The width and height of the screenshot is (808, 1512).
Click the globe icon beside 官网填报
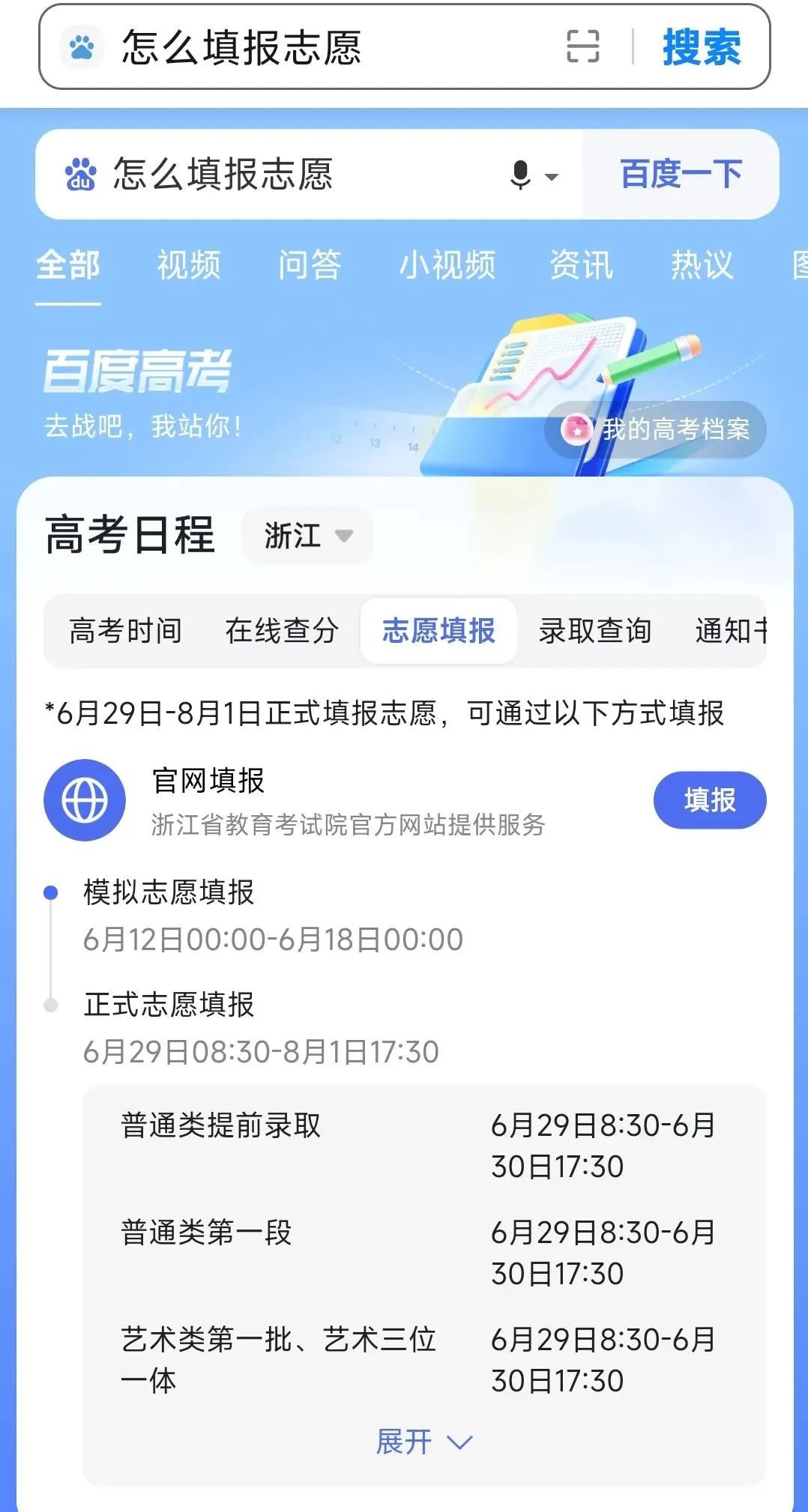(x=84, y=799)
